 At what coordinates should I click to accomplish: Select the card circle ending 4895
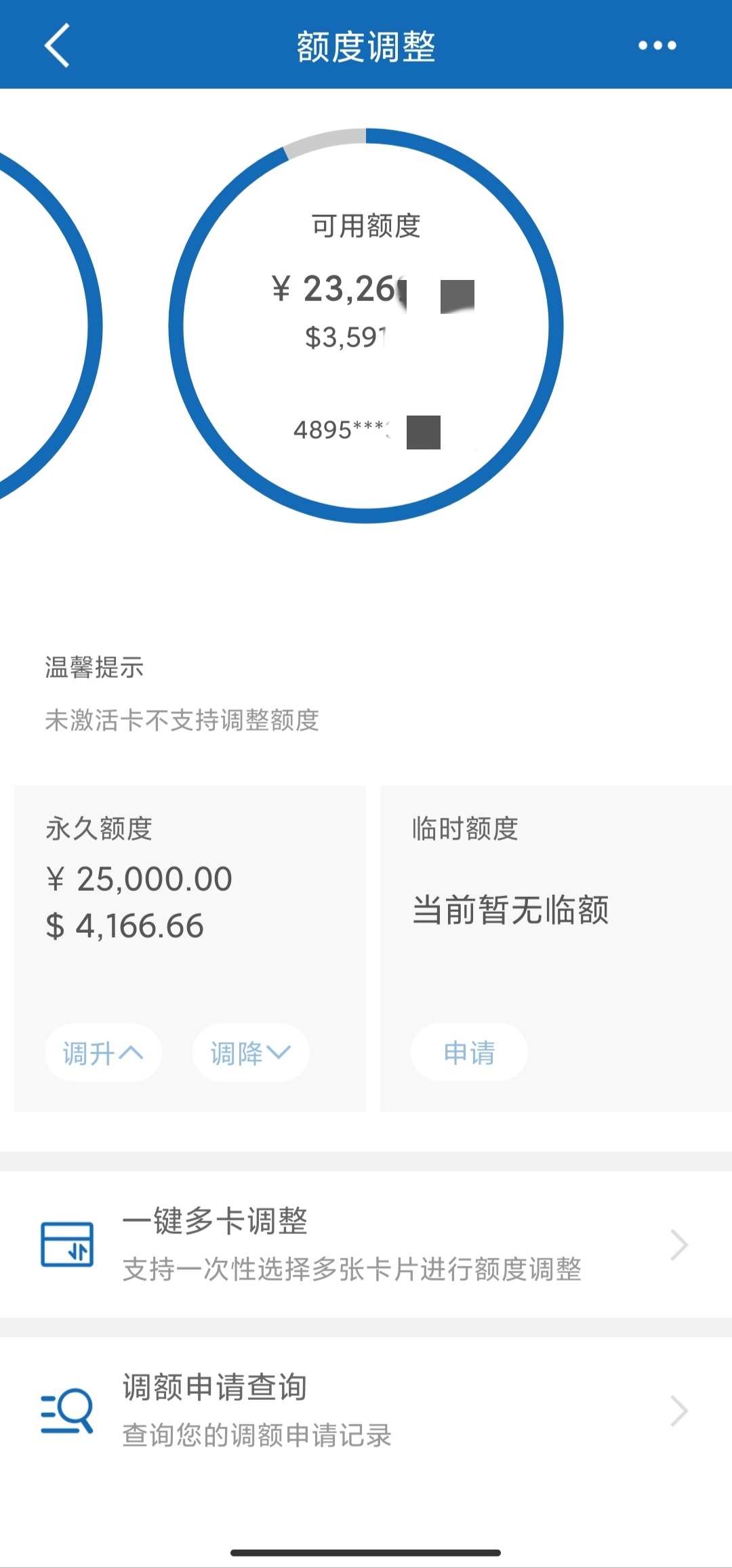pyautogui.click(x=366, y=325)
